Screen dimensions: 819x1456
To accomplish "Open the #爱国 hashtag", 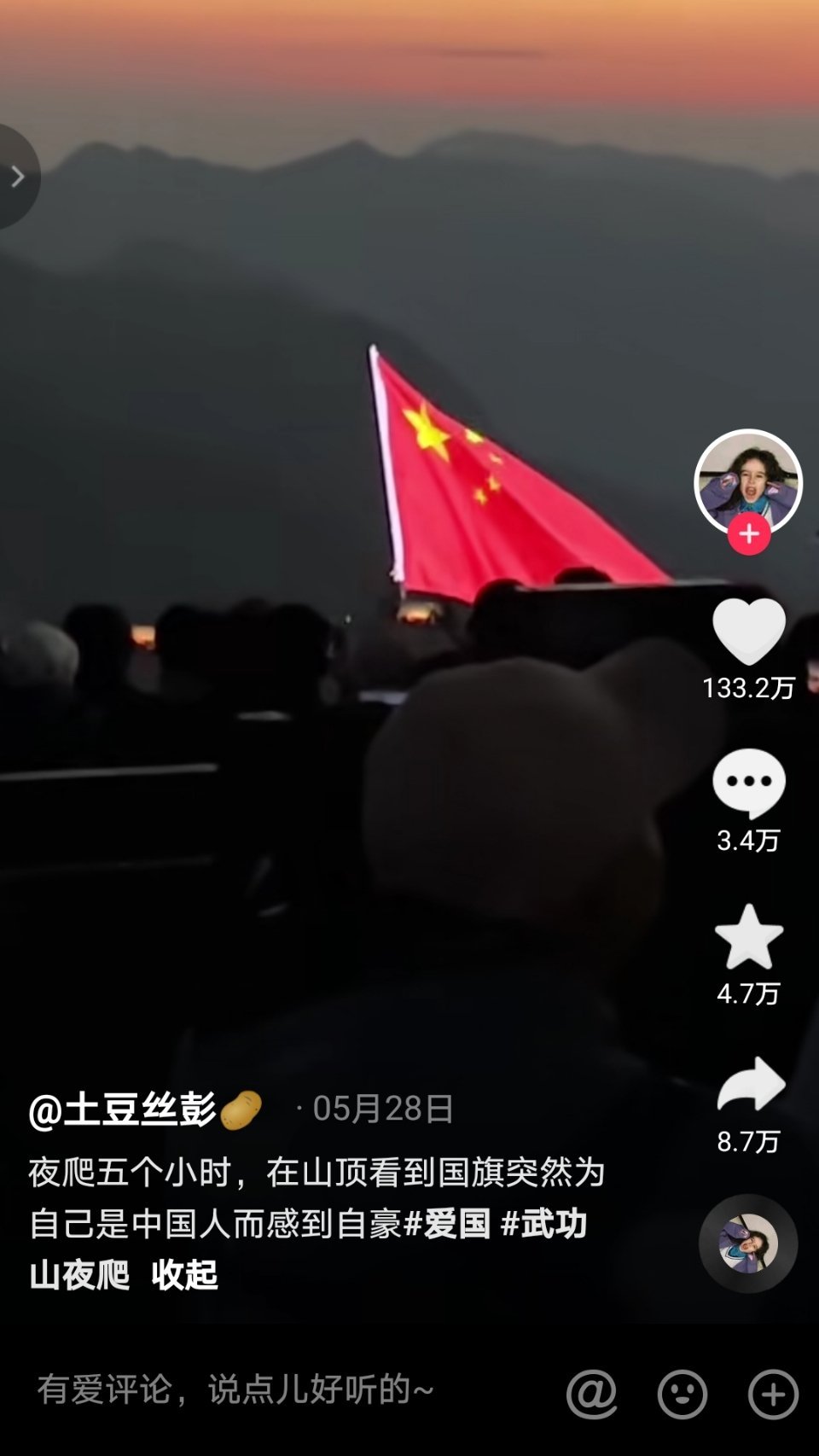I will (x=447, y=1224).
